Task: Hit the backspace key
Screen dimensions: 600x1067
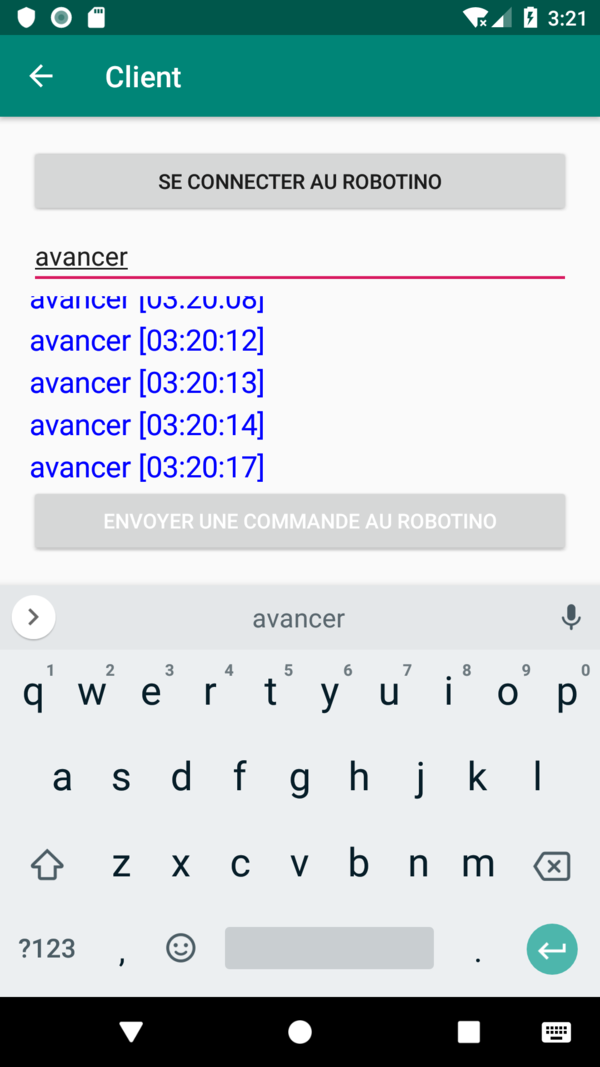Action: (552, 865)
